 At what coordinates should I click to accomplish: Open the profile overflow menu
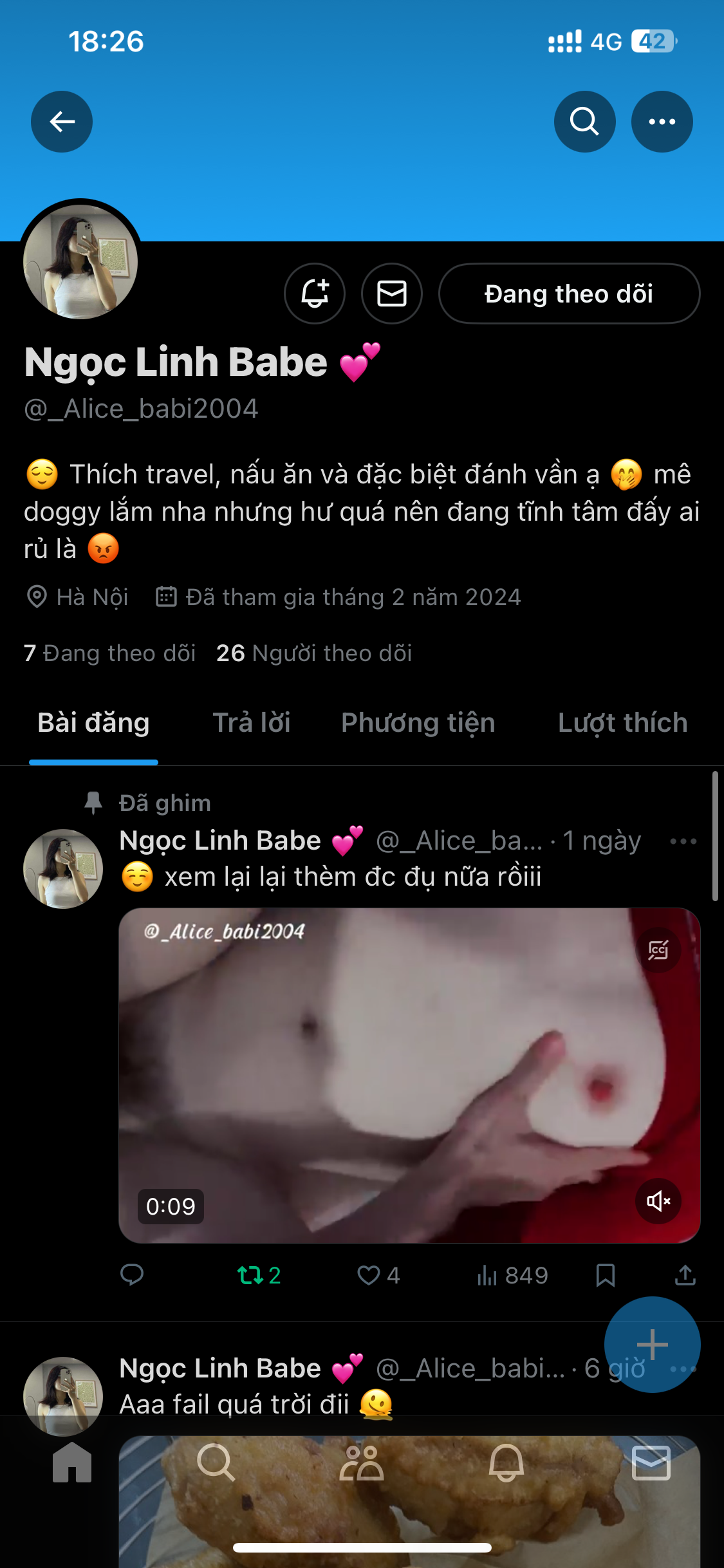tap(662, 122)
